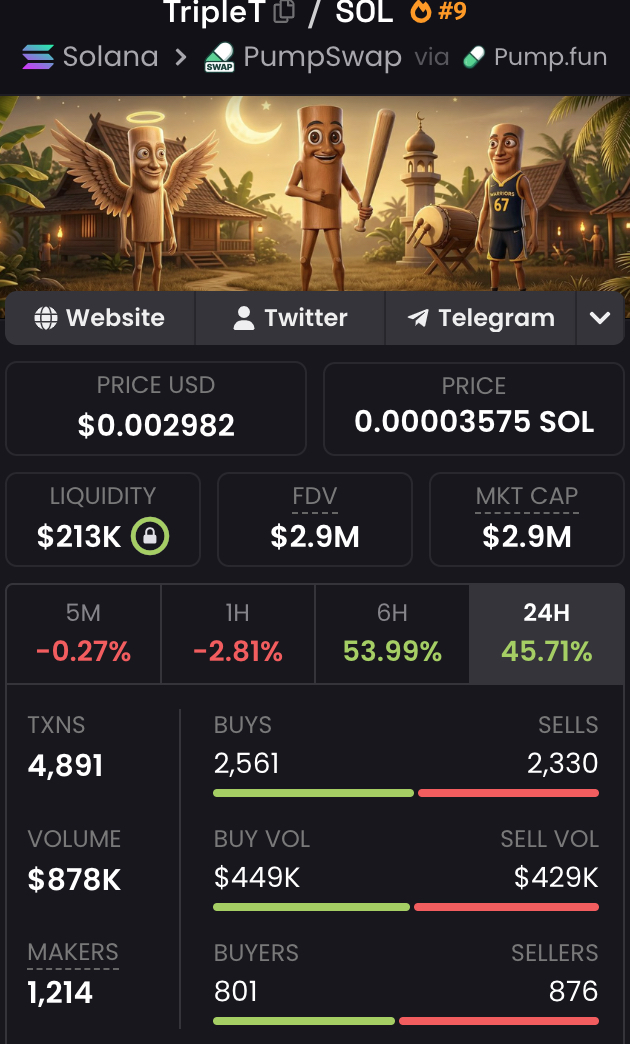Viewport: 630px width, 1044px height.
Task: Copy the TripleT token name
Action: (285, 12)
